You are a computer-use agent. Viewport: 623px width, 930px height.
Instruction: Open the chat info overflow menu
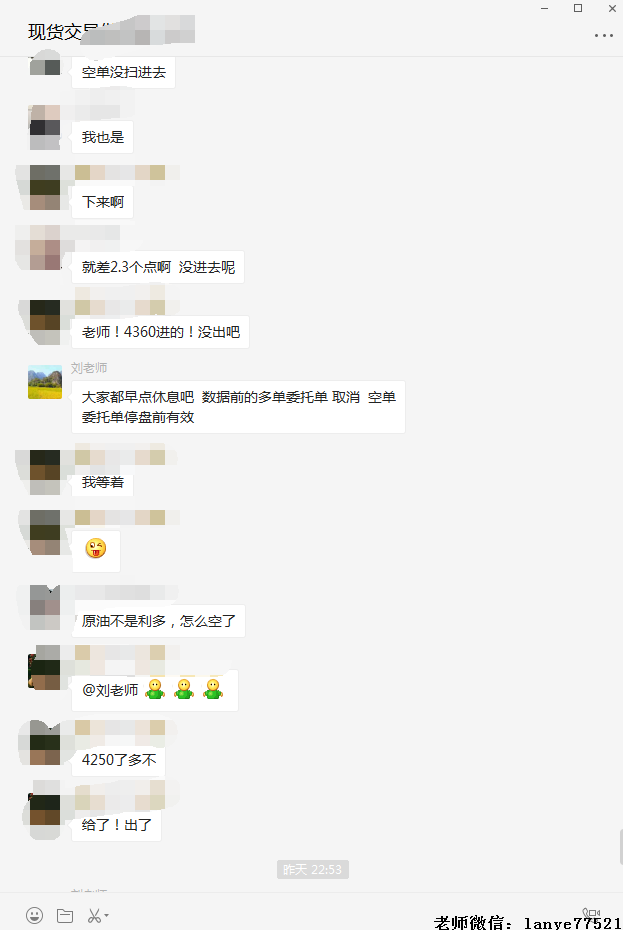pyautogui.click(x=603, y=35)
